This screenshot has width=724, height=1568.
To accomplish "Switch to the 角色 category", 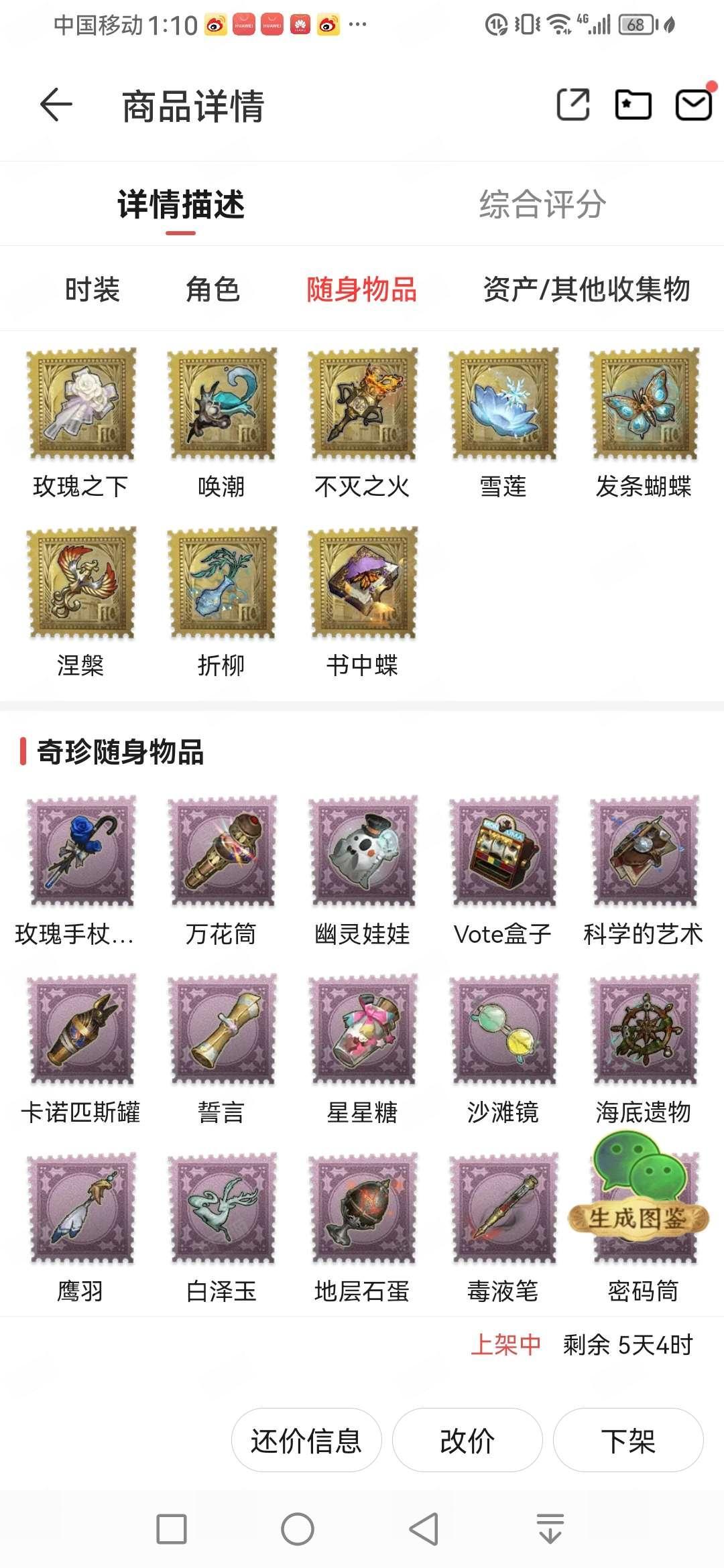I will (213, 289).
